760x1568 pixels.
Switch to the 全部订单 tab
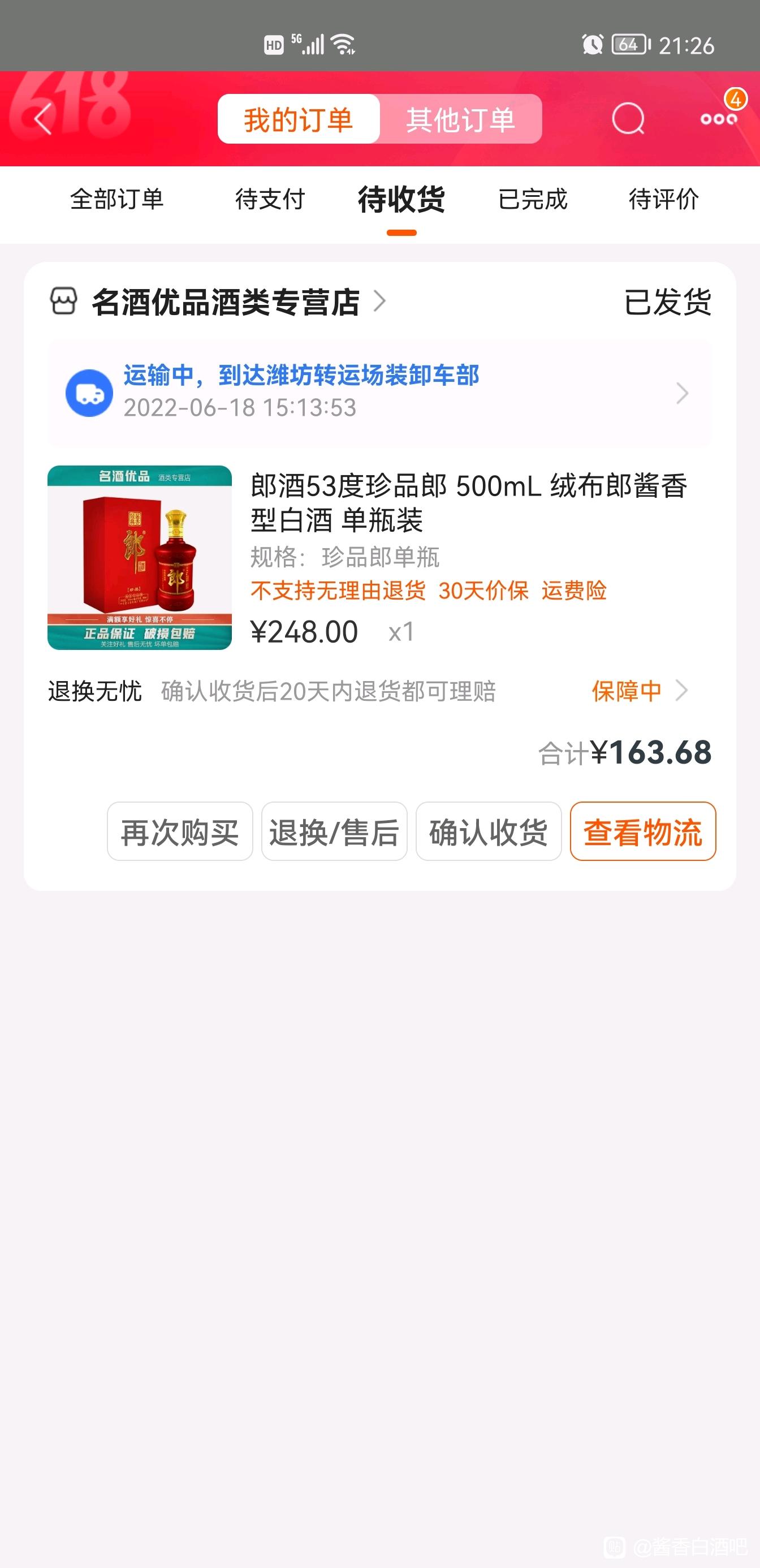(x=117, y=199)
